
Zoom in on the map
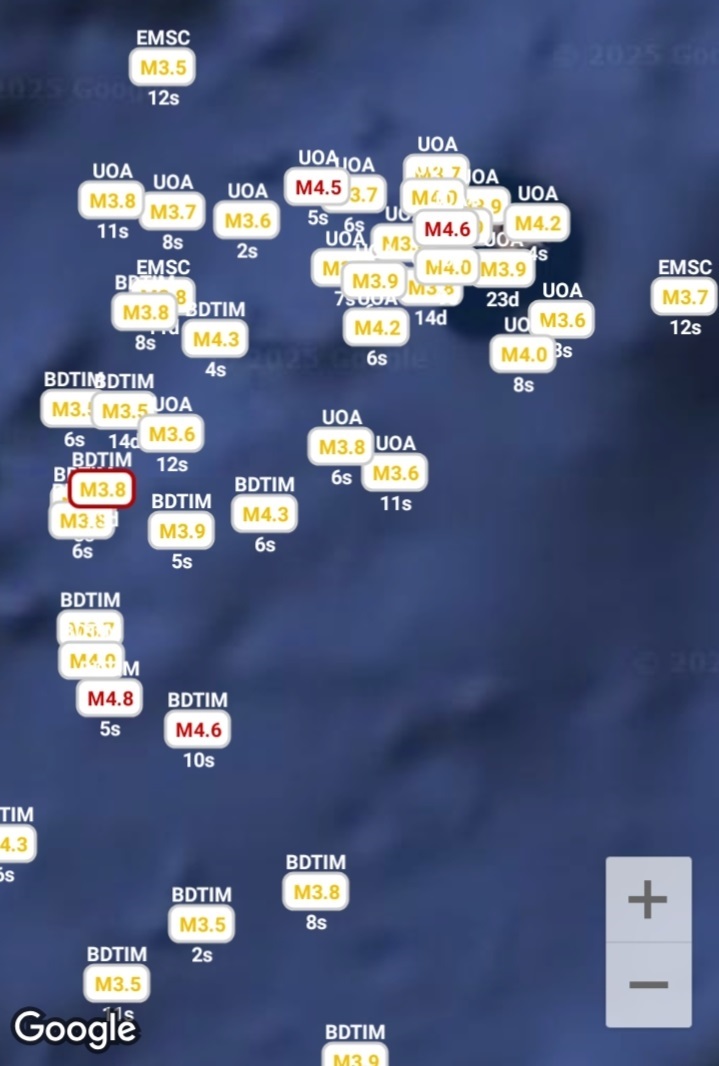coord(648,900)
